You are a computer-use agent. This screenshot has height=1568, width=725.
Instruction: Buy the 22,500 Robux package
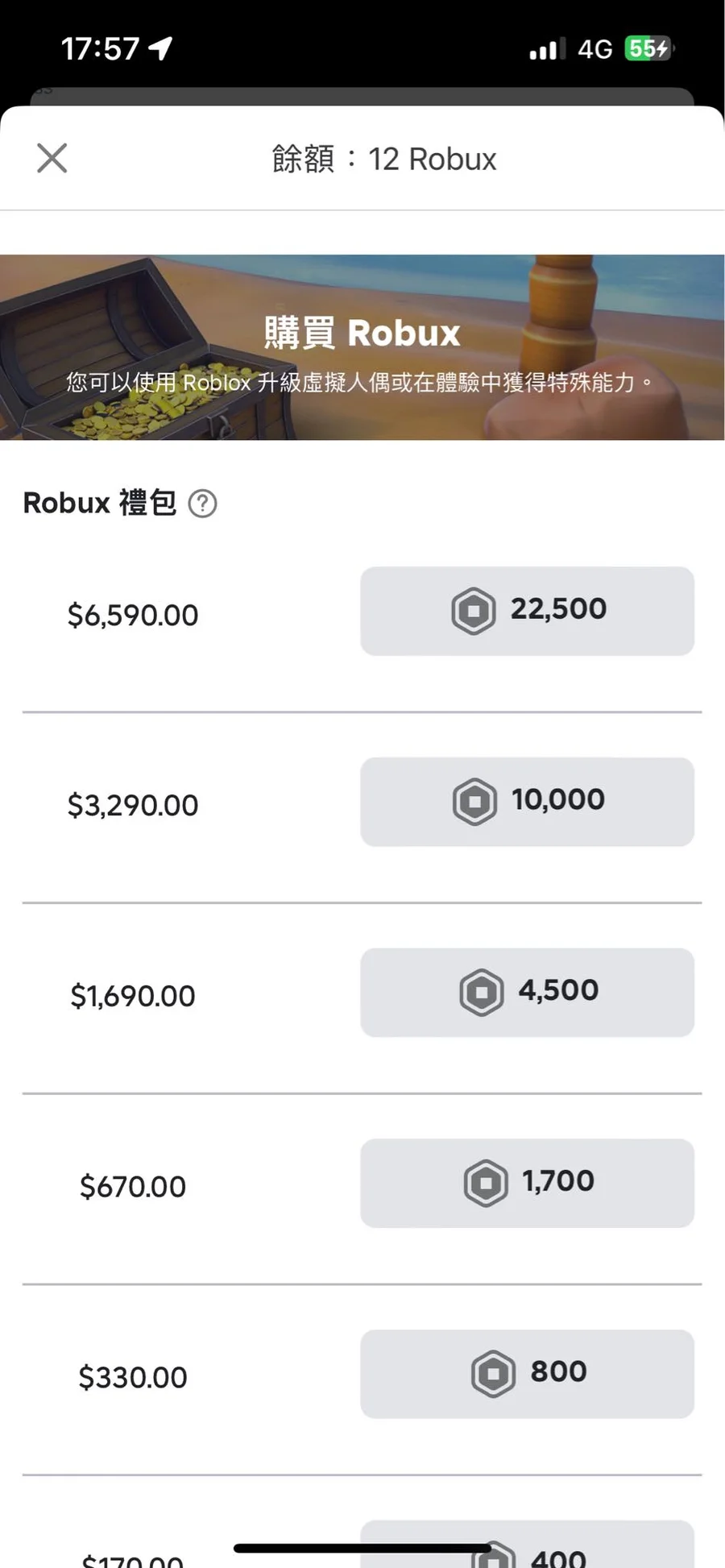(527, 611)
